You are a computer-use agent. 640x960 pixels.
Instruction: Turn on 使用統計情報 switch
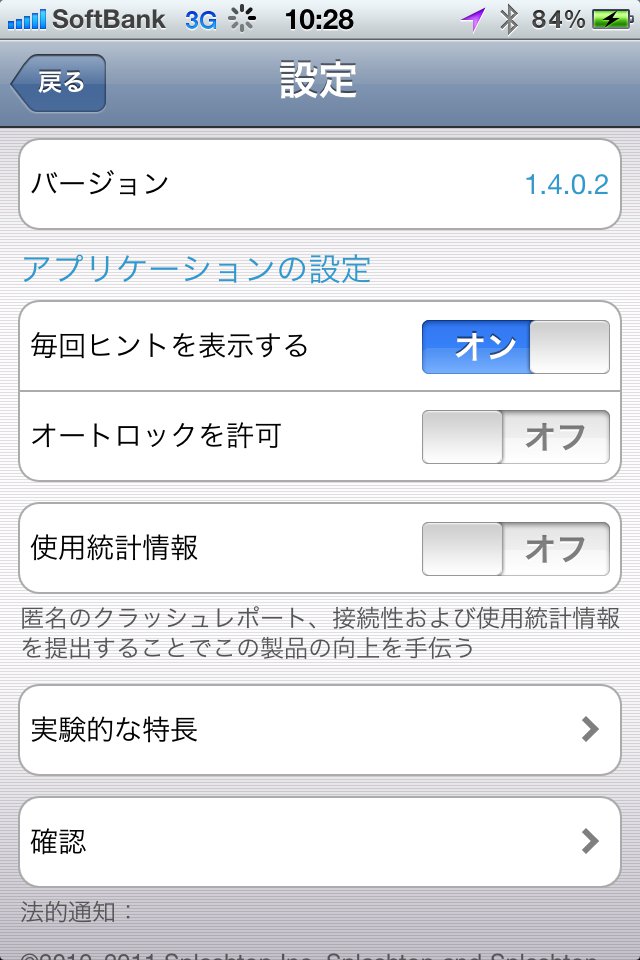[x=515, y=549]
